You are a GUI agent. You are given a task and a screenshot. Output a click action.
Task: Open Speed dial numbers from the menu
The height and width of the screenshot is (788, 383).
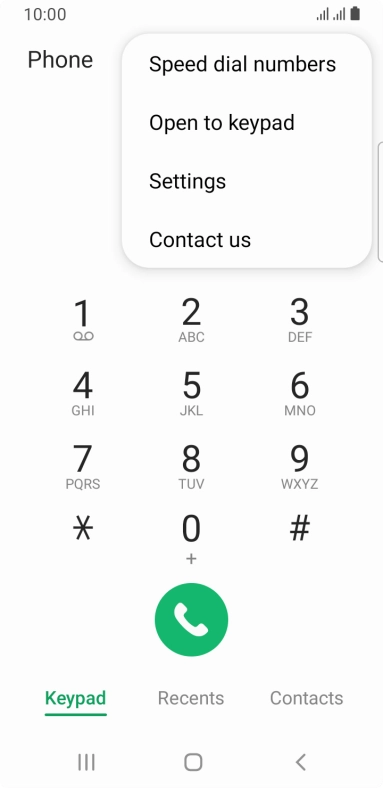(242, 64)
